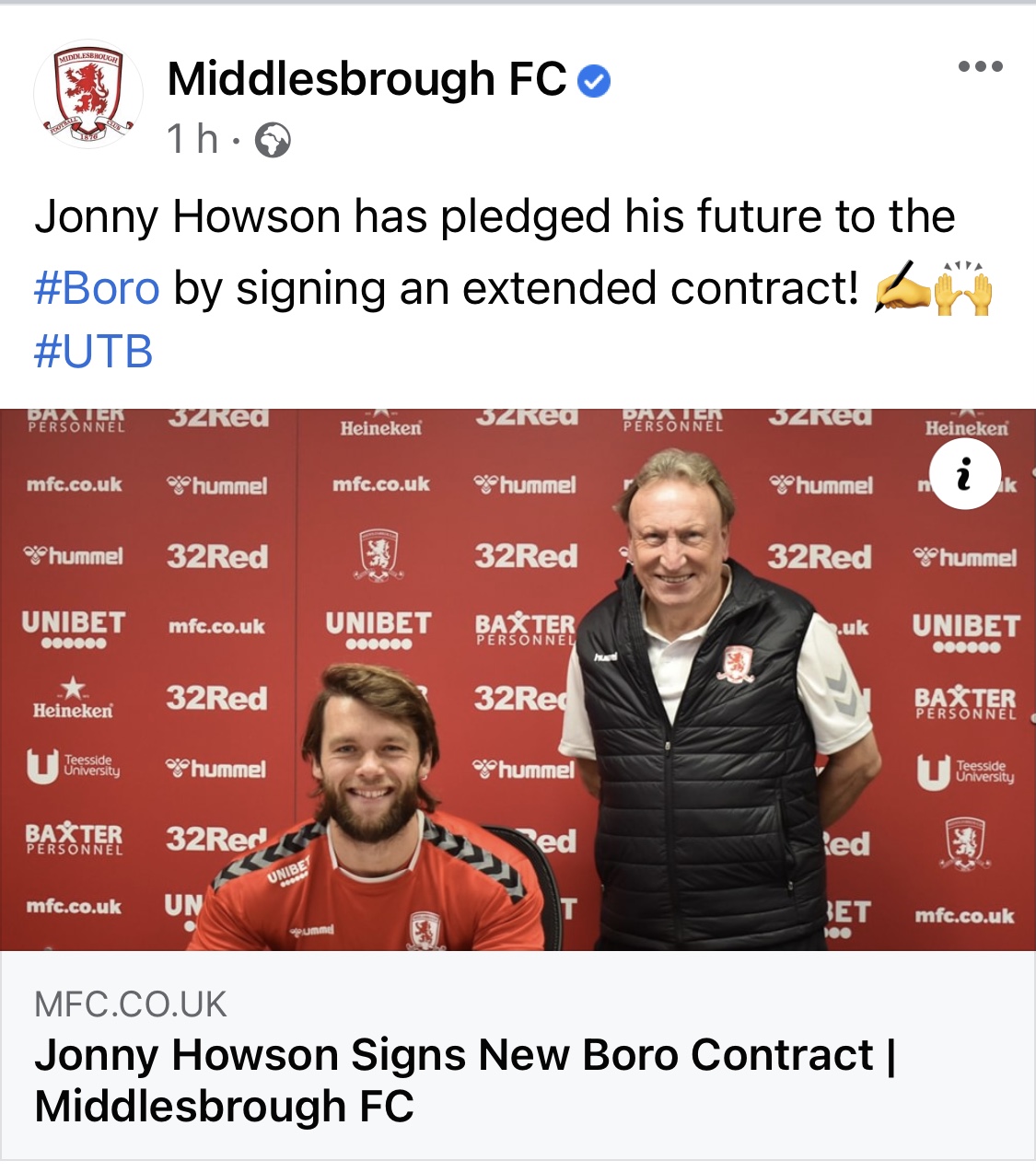Screen dimensions: 1036x1172
Task: Open the #Boro hashtag
Action: 97,288
